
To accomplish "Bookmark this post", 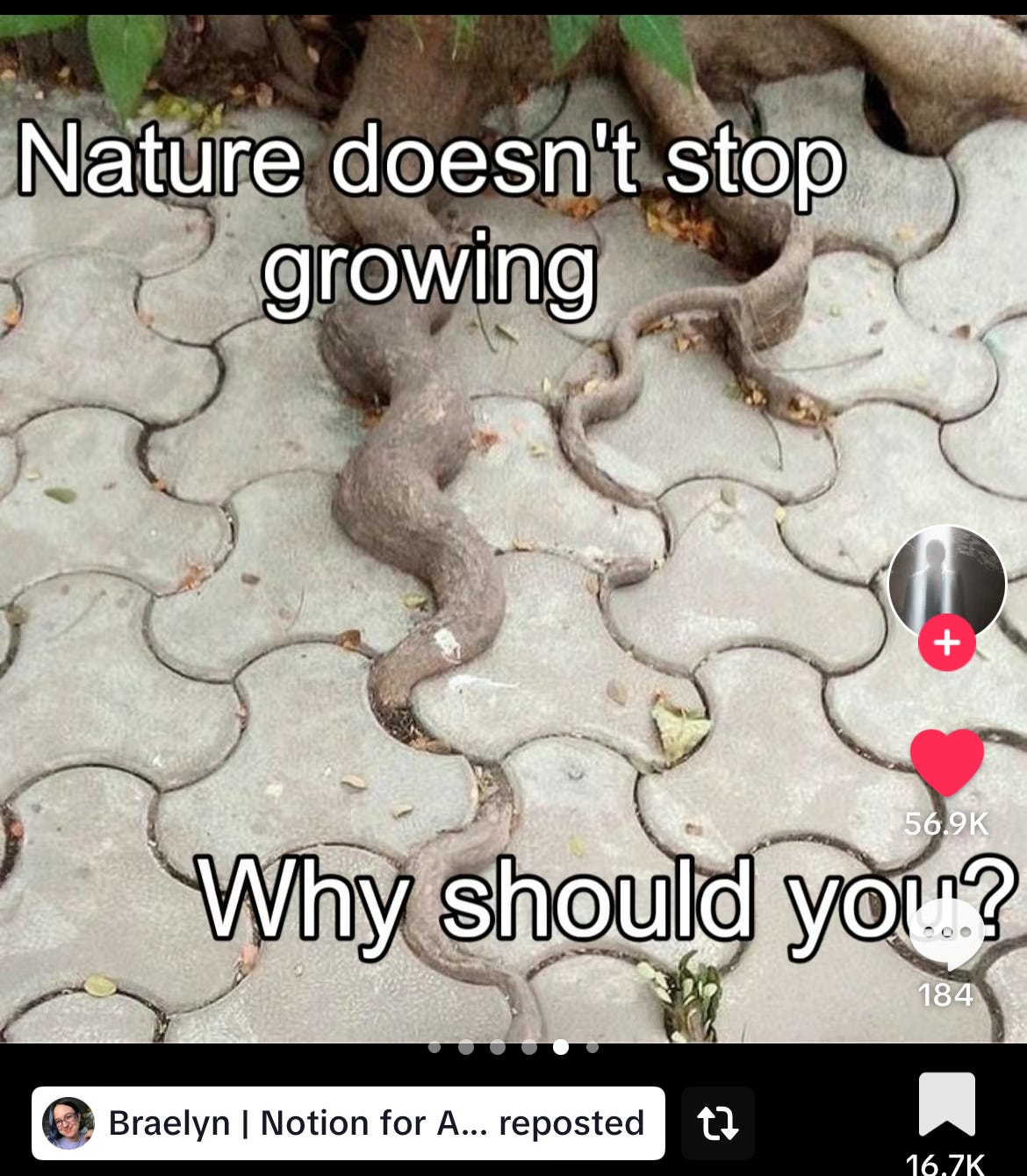I will (946, 1104).
